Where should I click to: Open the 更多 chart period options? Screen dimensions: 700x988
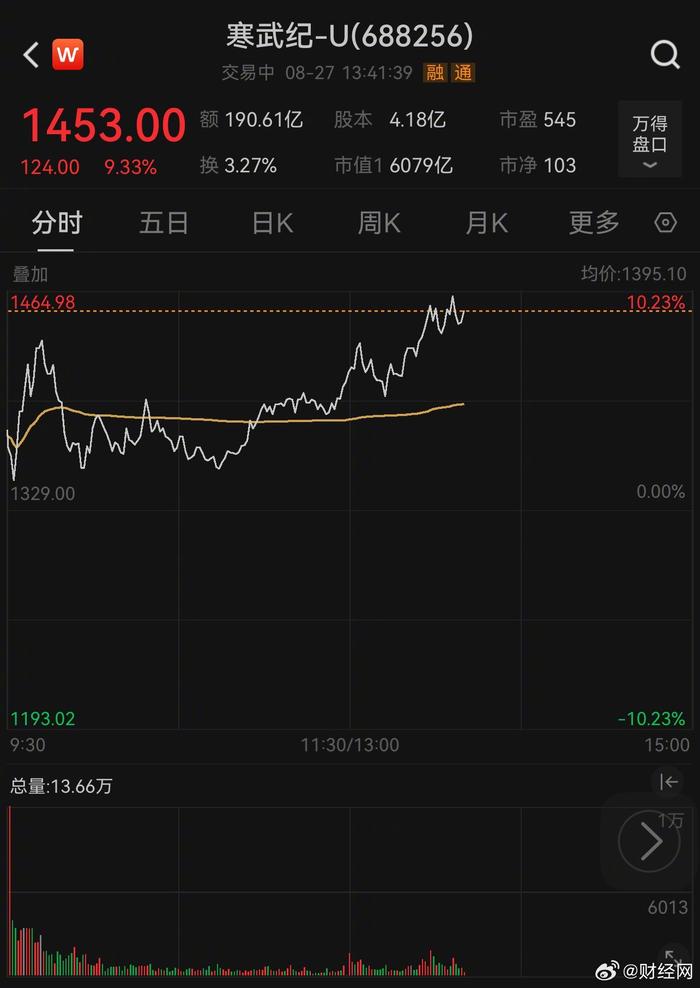tap(594, 223)
